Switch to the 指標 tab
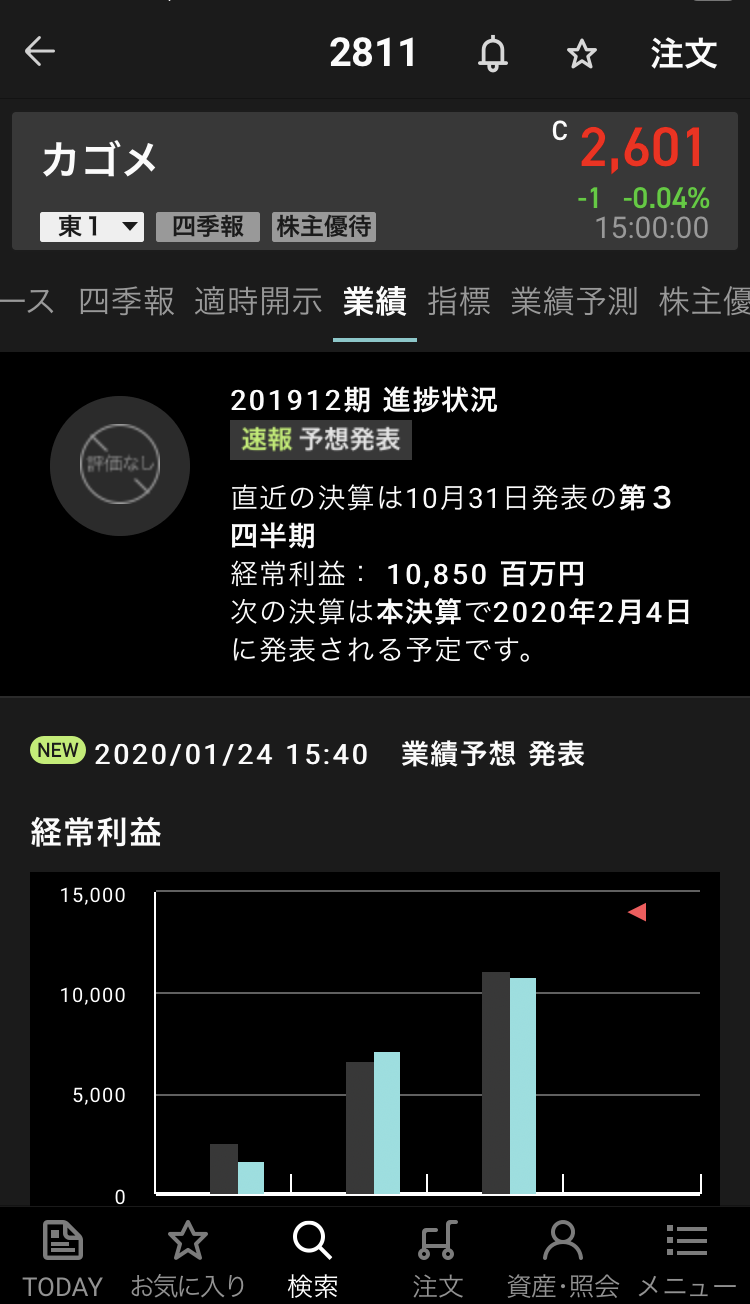Screen dimensions: 750x1304 click(459, 301)
